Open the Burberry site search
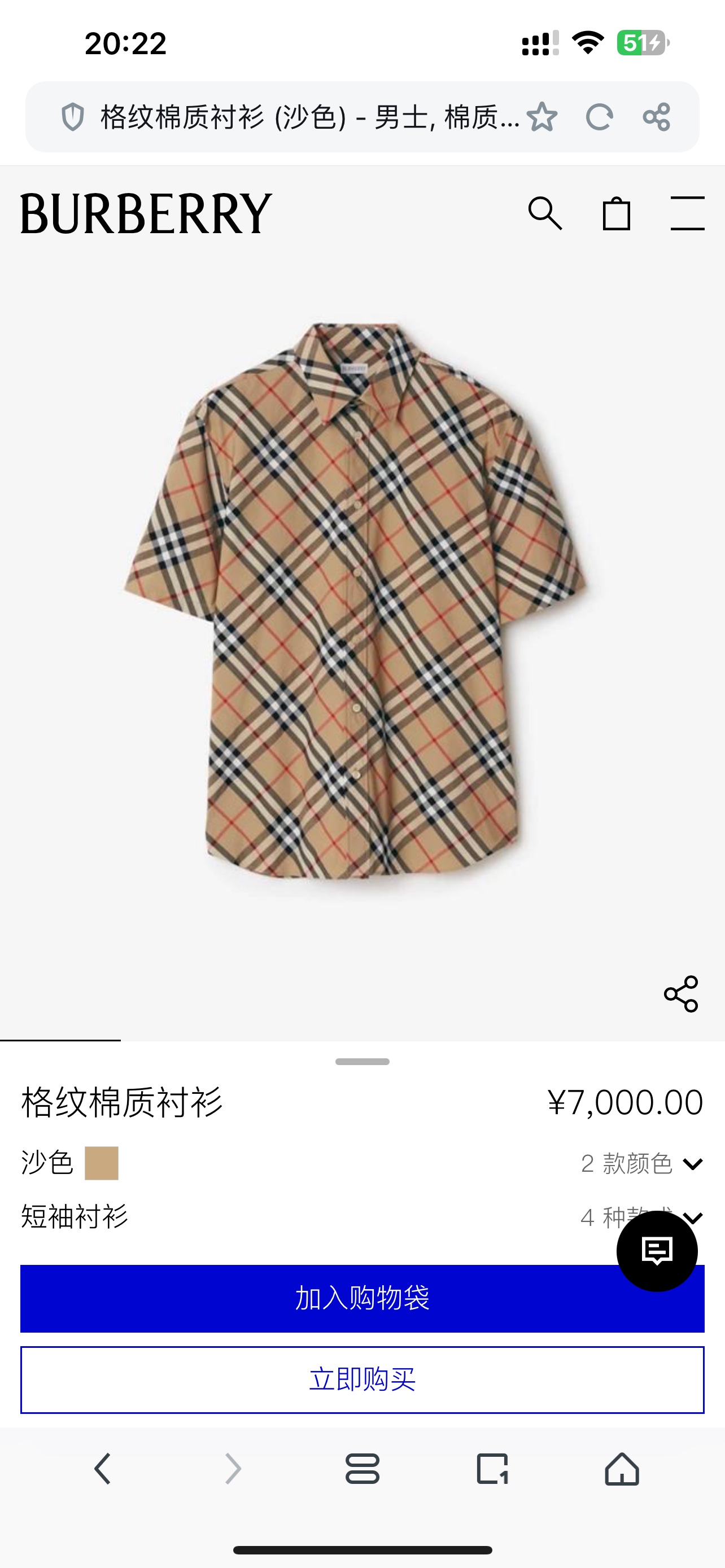The height and width of the screenshot is (1568, 725). [545, 213]
